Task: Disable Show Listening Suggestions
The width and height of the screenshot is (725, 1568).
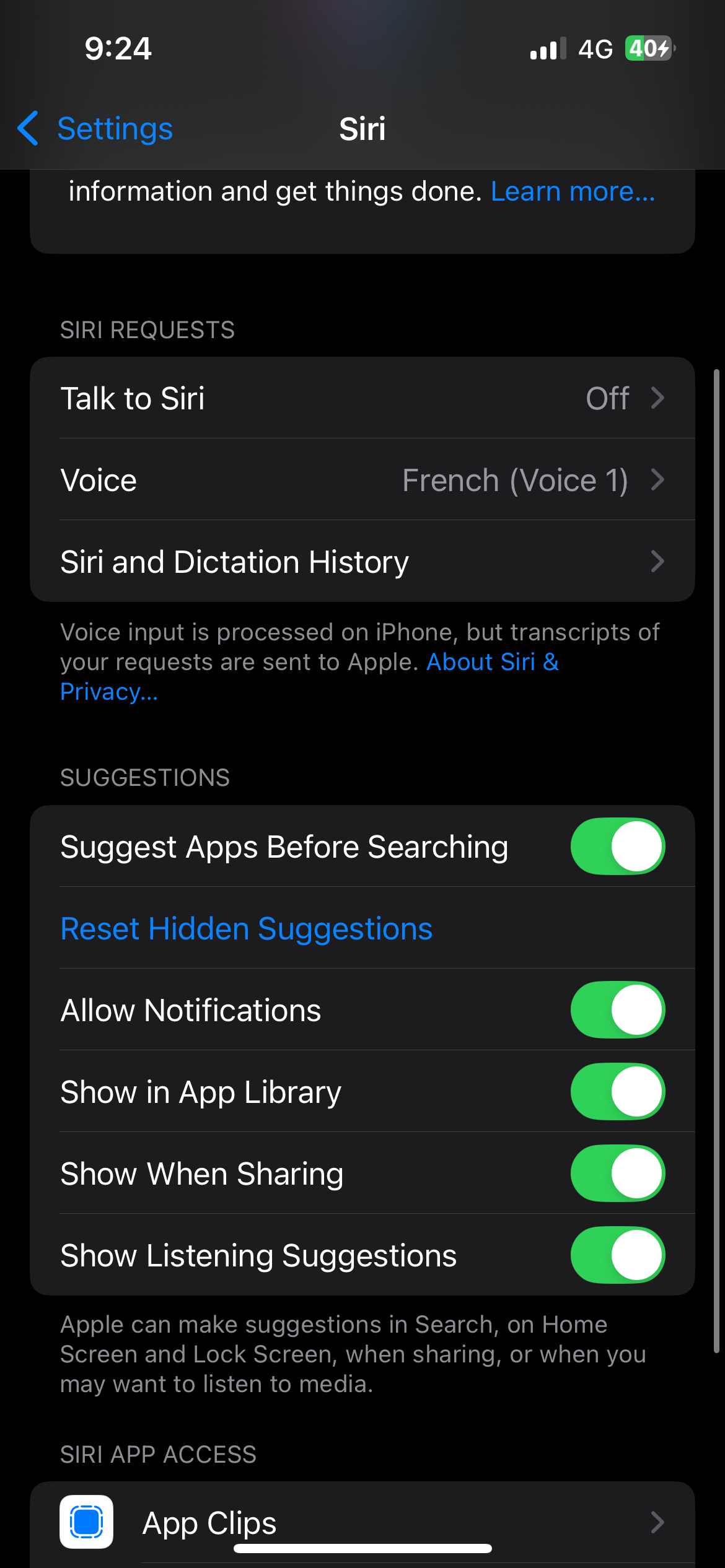Action: click(617, 1255)
